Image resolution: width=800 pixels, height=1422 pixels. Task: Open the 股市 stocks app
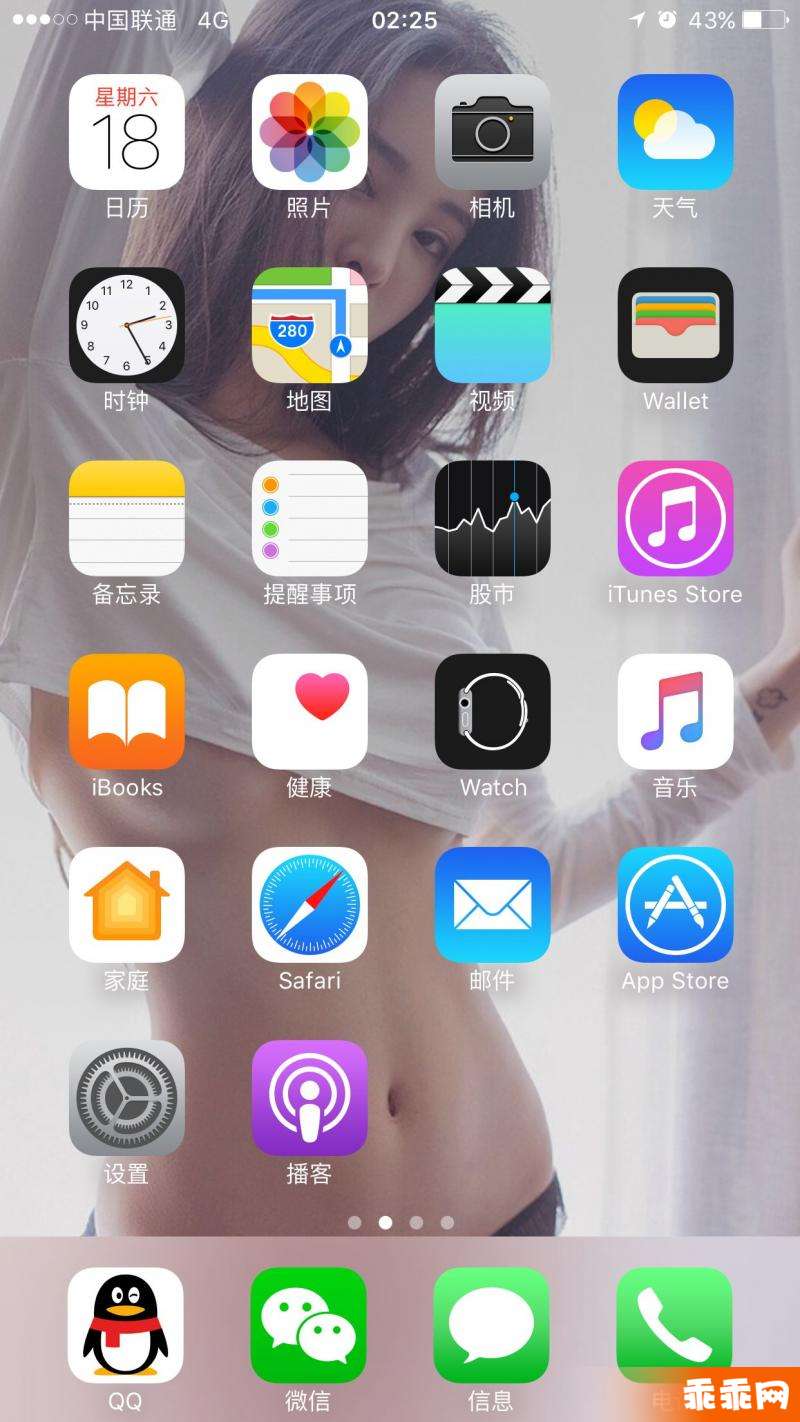pos(492,518)
